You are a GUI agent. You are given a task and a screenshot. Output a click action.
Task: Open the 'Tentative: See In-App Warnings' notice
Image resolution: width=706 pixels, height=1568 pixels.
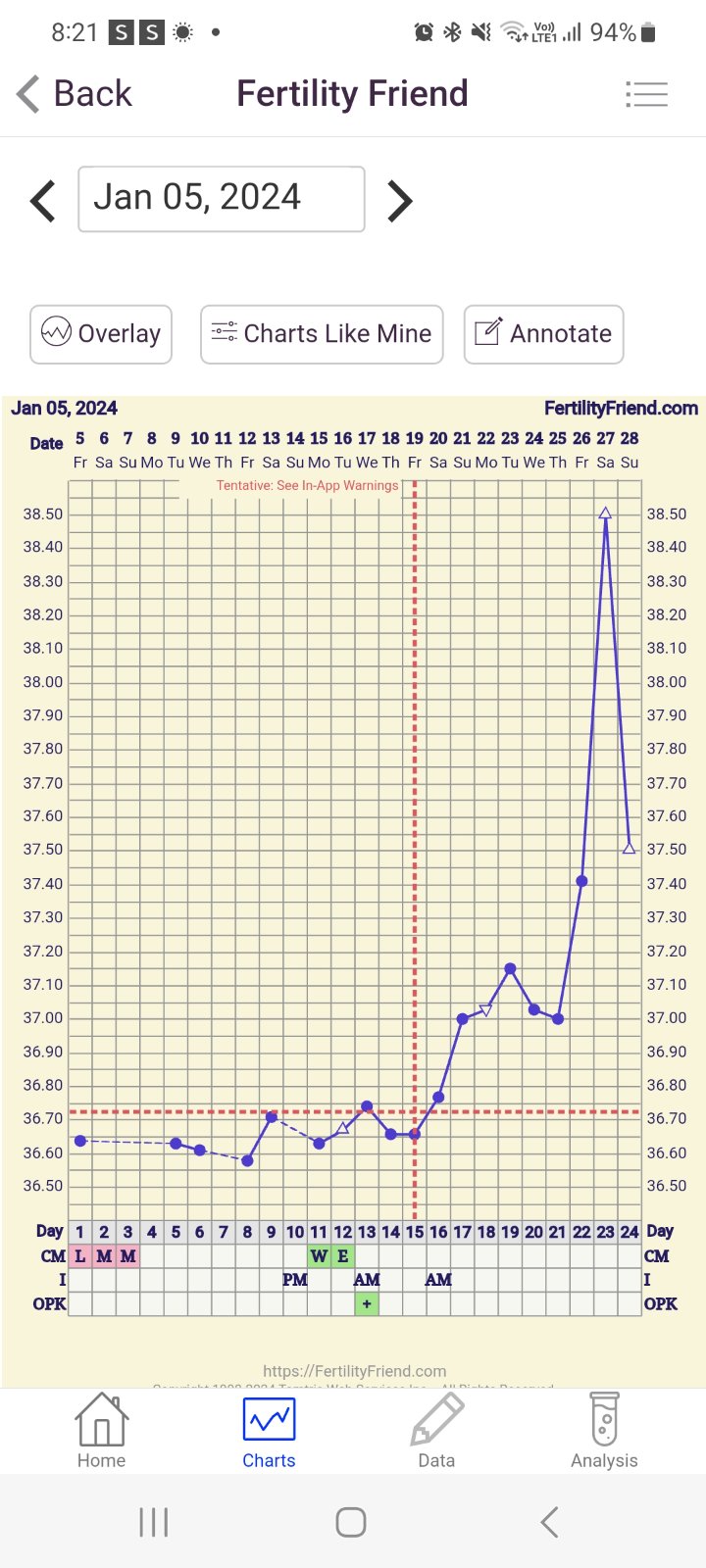pyautogui.click(x=307, y=485)
